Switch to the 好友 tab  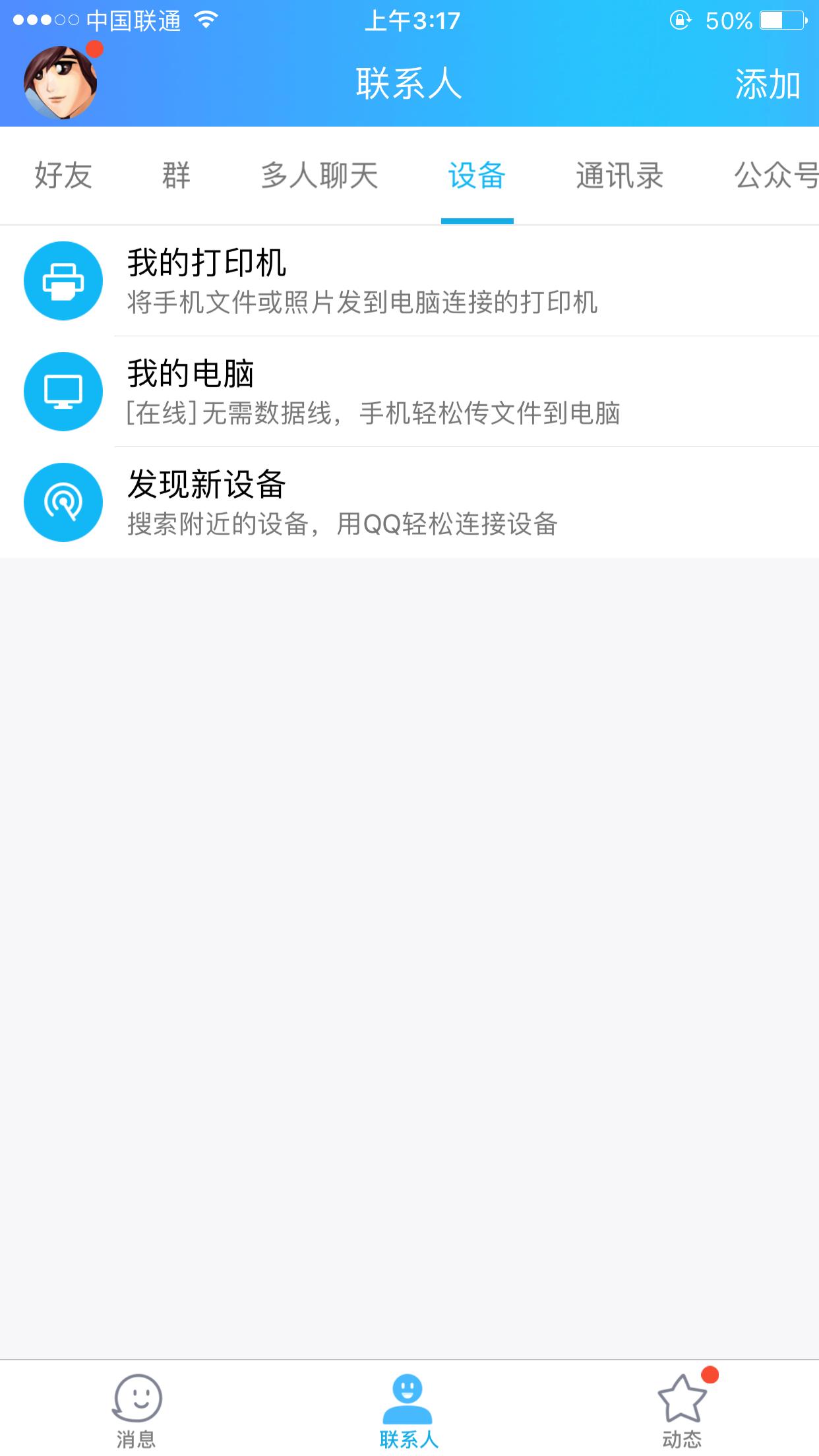coord(64,175)
